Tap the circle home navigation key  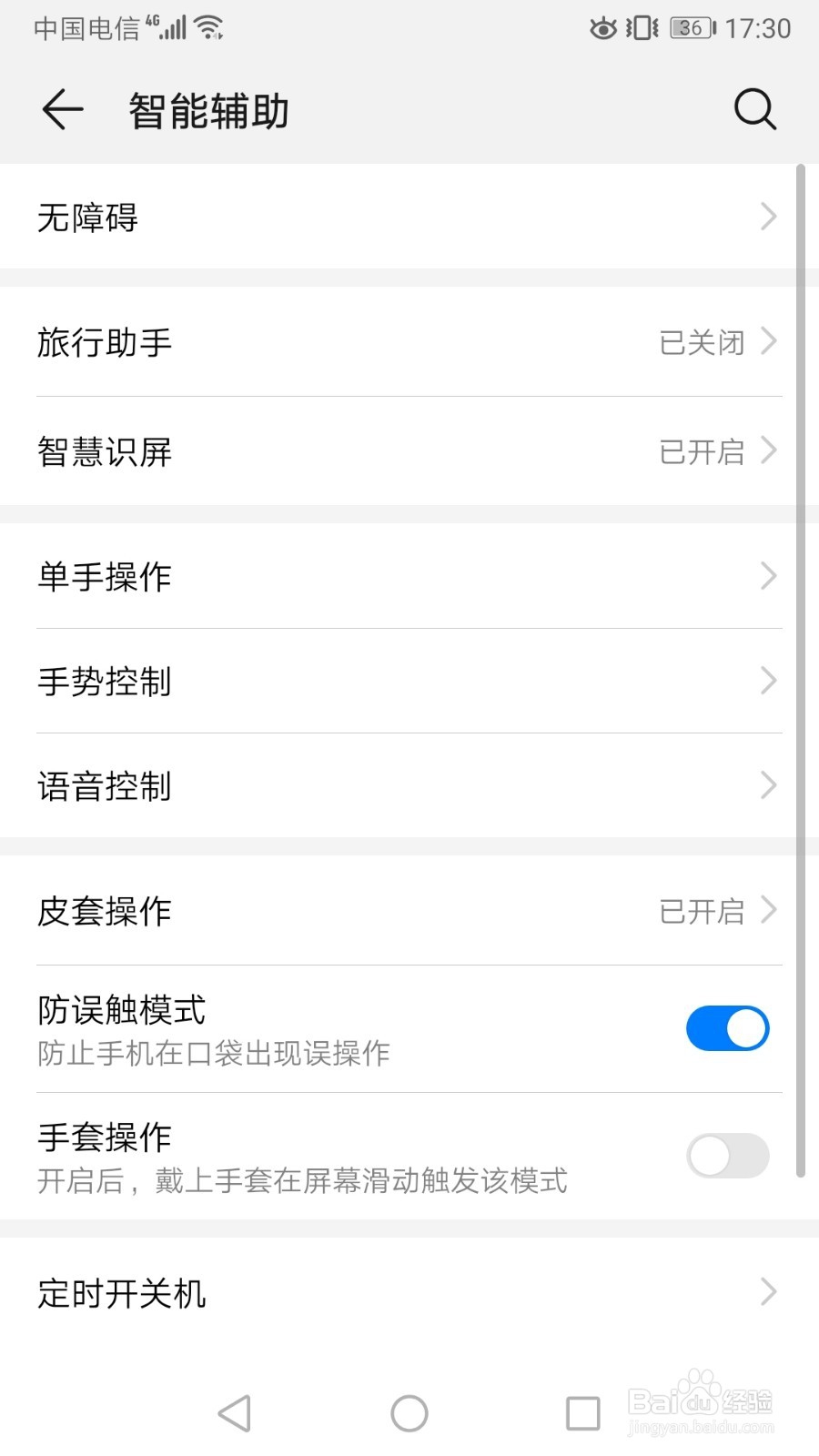[x=409, y=1413]
